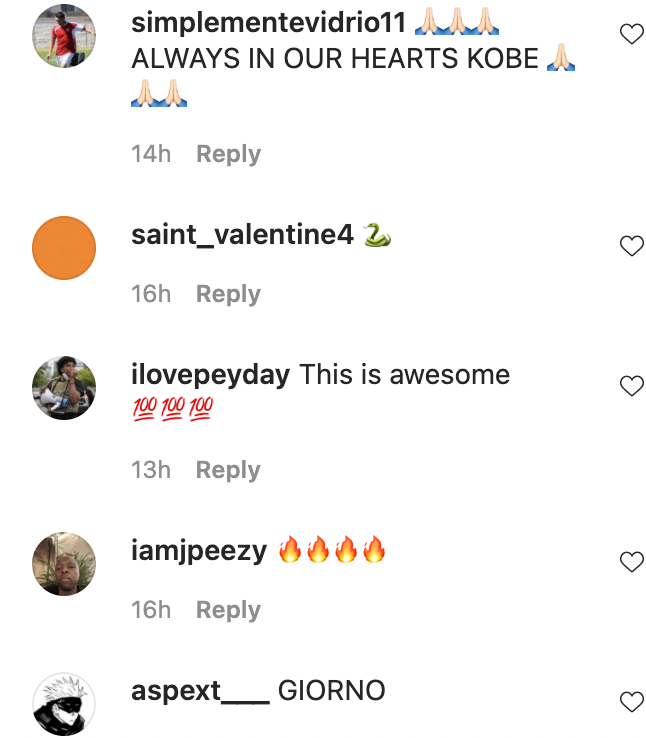The image size is (646, 738).
Task: Open simplementevidrio11's profile picture
Action: pyautogui.click(x=64, y=36)
